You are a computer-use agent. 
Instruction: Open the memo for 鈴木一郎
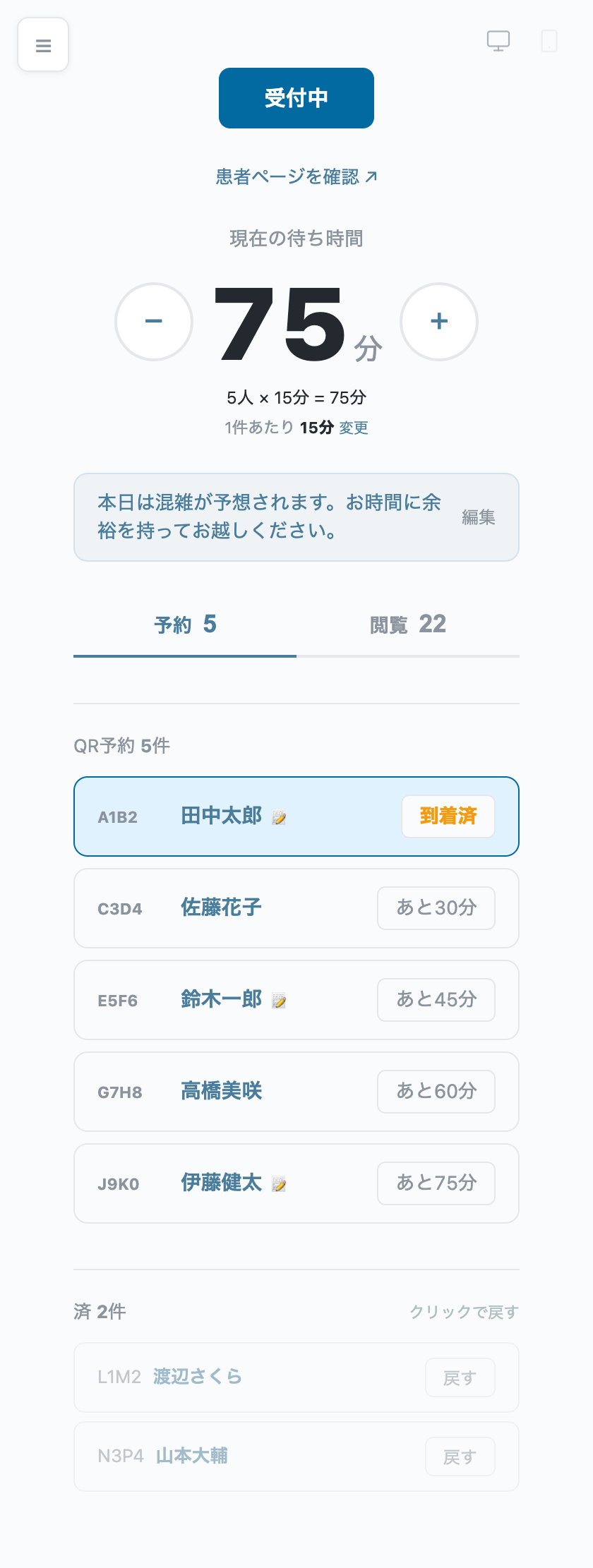(280, 1000)
